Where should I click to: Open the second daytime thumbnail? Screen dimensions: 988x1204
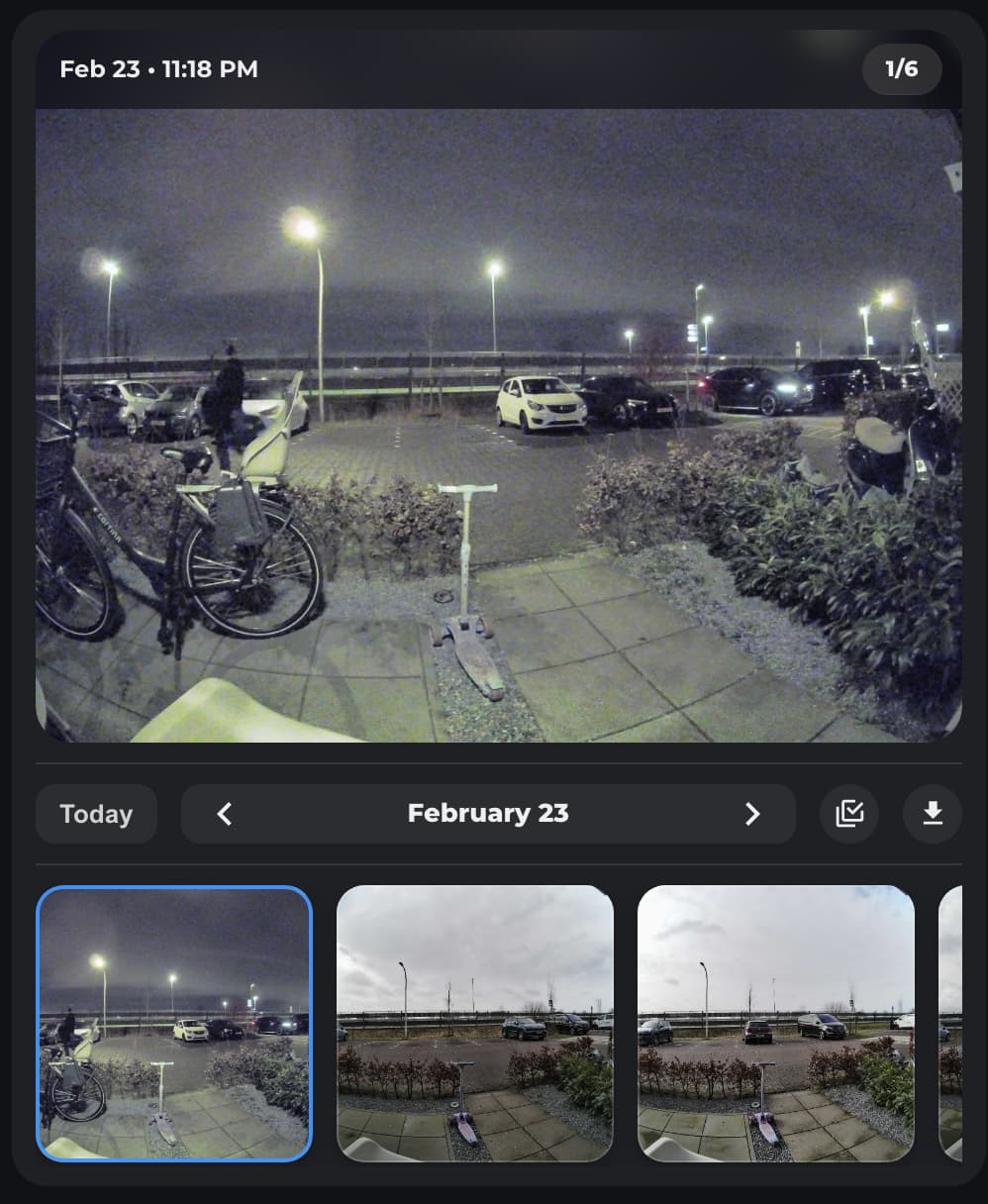[x=475, y=1023]
